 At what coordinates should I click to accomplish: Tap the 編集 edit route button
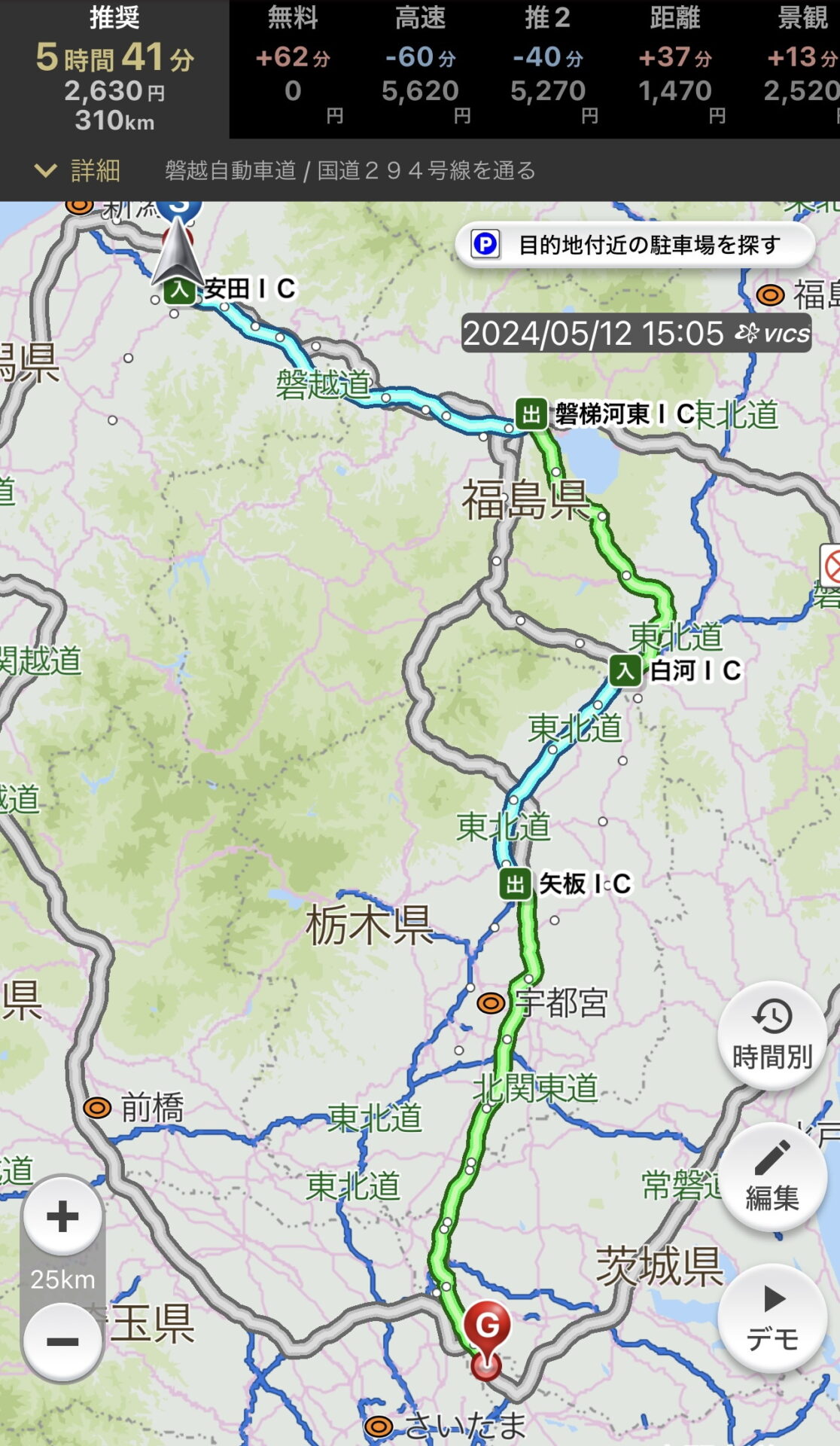pyautogui.click(x=772, y=1176)
